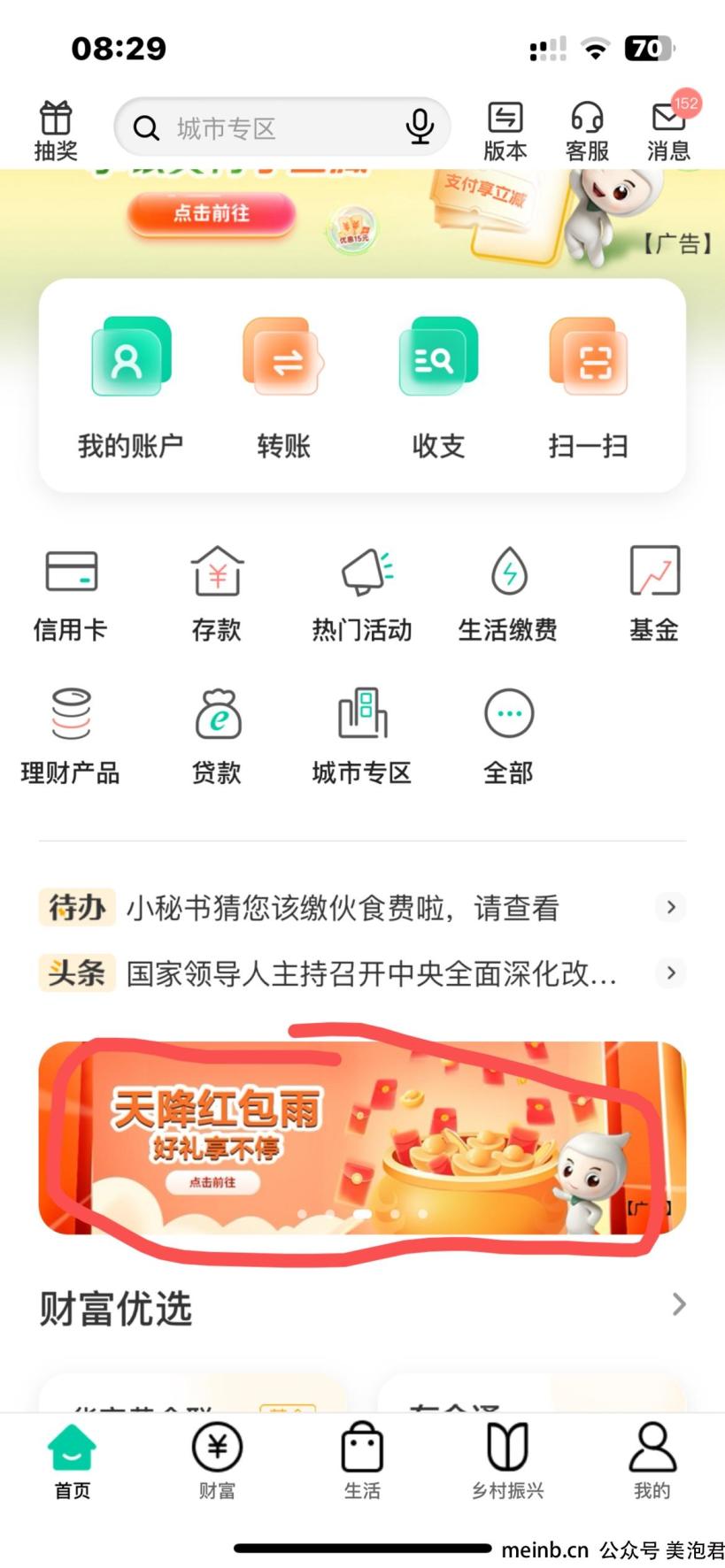Open the 天降红包雨 promo banner
725x1568 pixels.
[362, 1139]
